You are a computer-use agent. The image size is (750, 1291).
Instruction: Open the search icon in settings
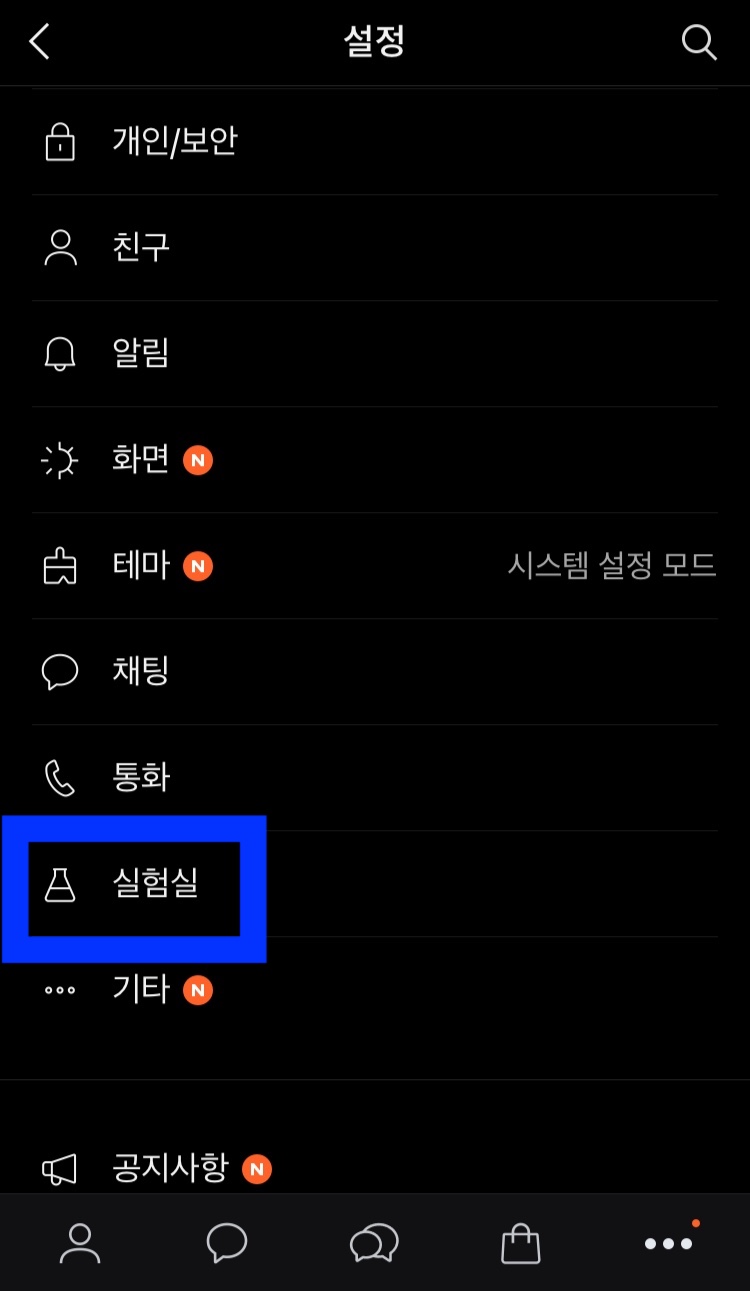pos(698,42)
